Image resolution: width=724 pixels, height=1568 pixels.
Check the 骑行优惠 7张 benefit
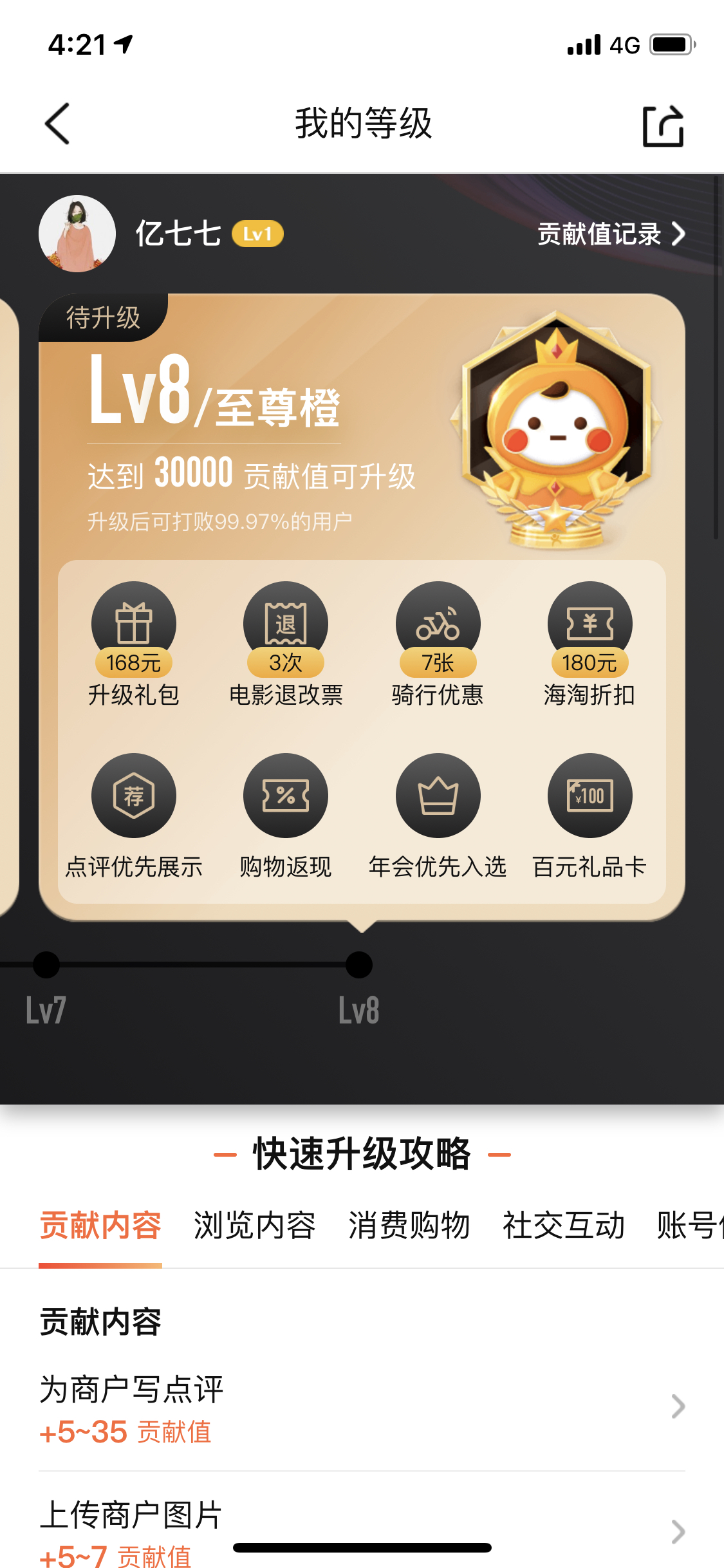(x=438, y=644)
